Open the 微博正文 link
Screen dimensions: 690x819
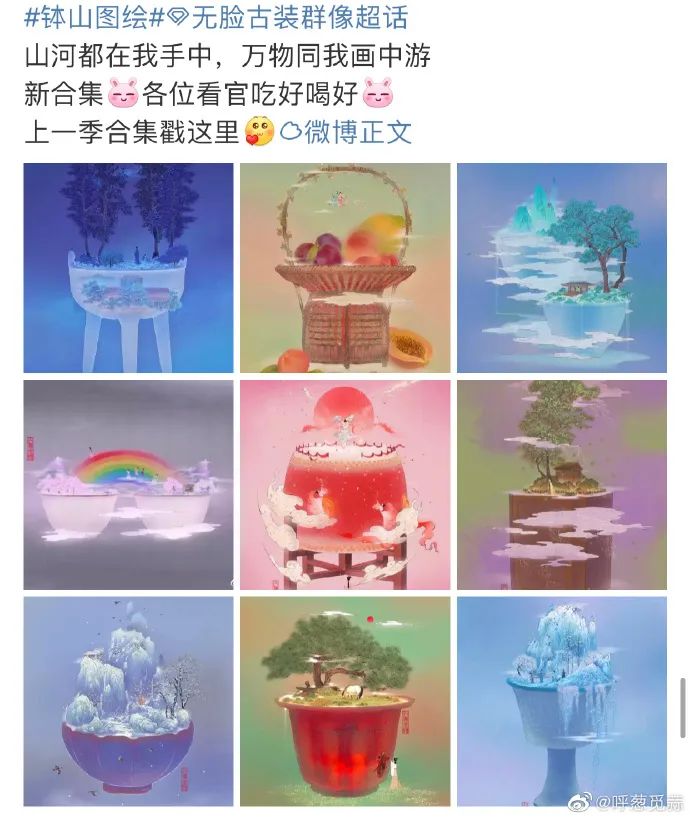pos(357,132)
